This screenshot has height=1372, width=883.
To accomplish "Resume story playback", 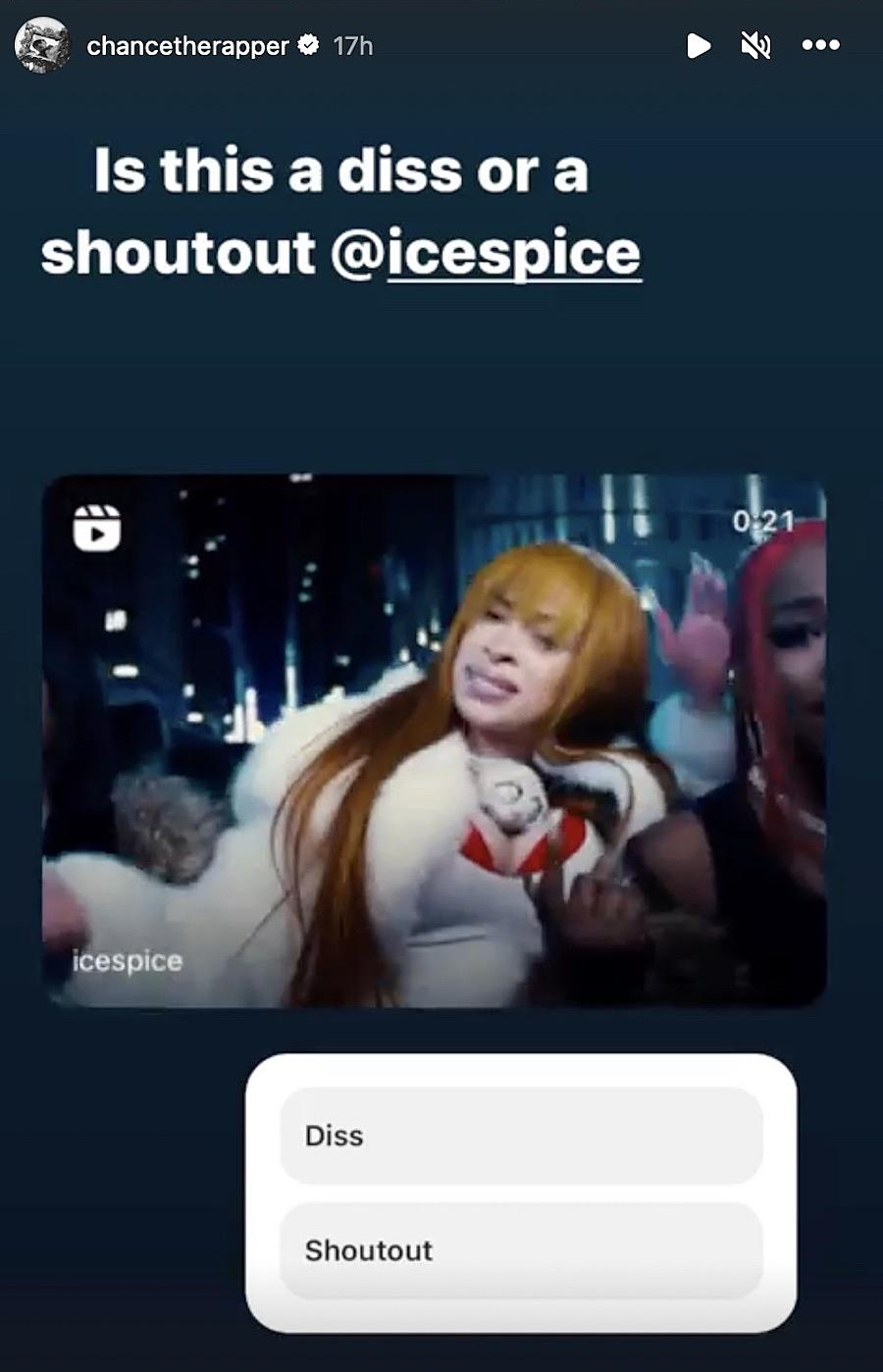I will [698, 45].
